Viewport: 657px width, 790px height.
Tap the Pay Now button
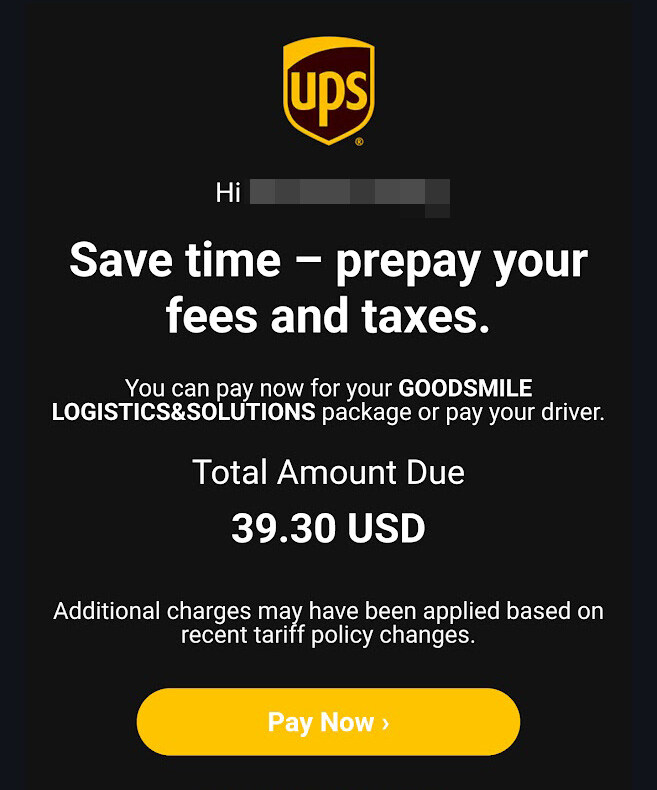pyautogui.click(x=328, y=722)
